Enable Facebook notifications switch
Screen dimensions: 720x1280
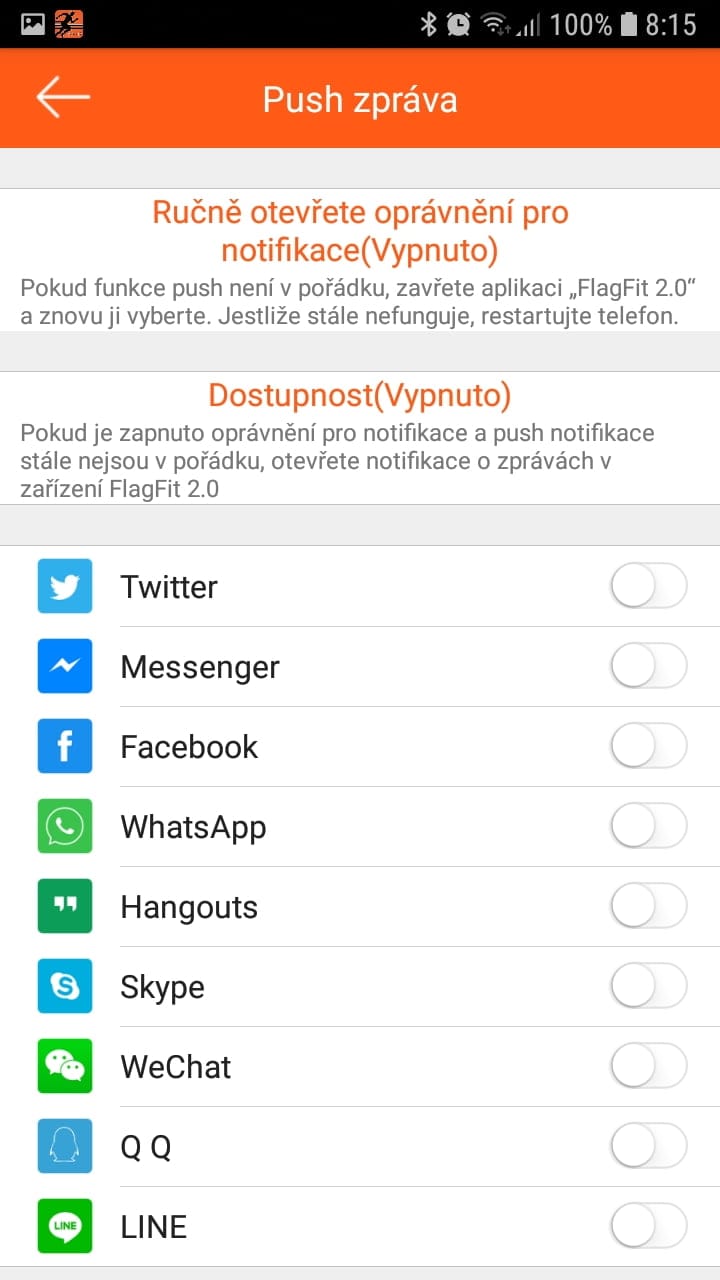tap(648, 746)
